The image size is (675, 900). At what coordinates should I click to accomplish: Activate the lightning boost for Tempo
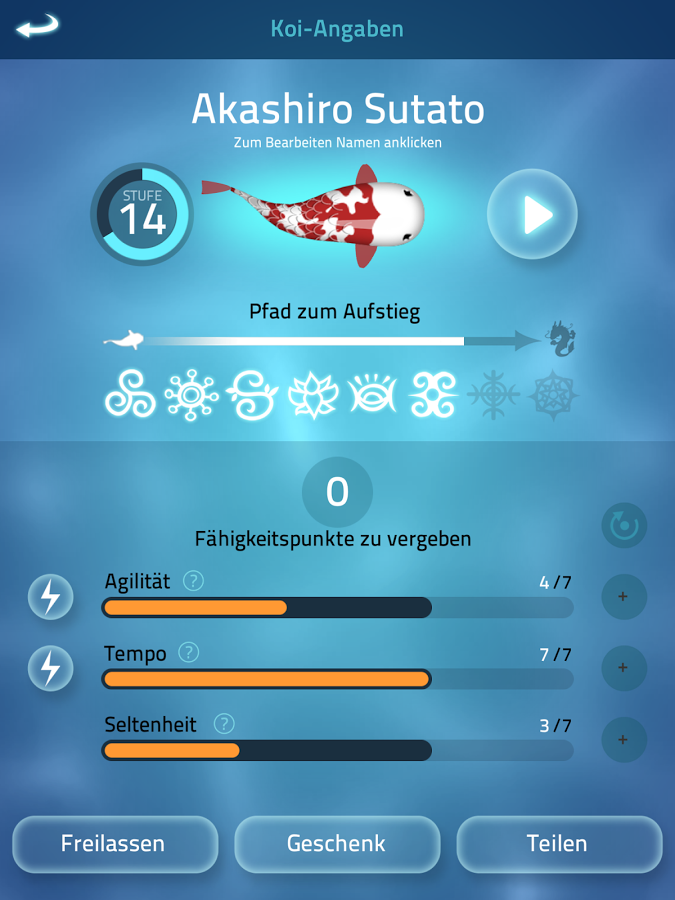[50, 668]
